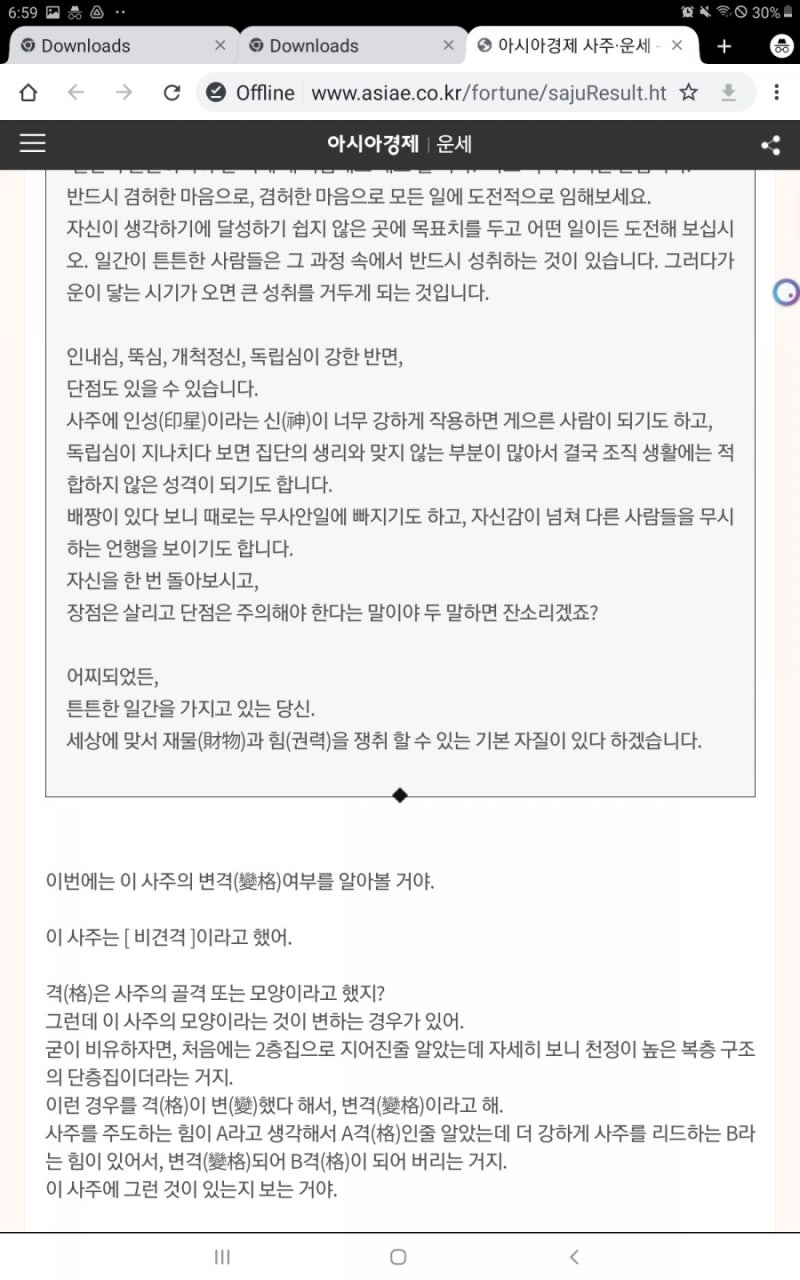Share this fortune page

770,145
